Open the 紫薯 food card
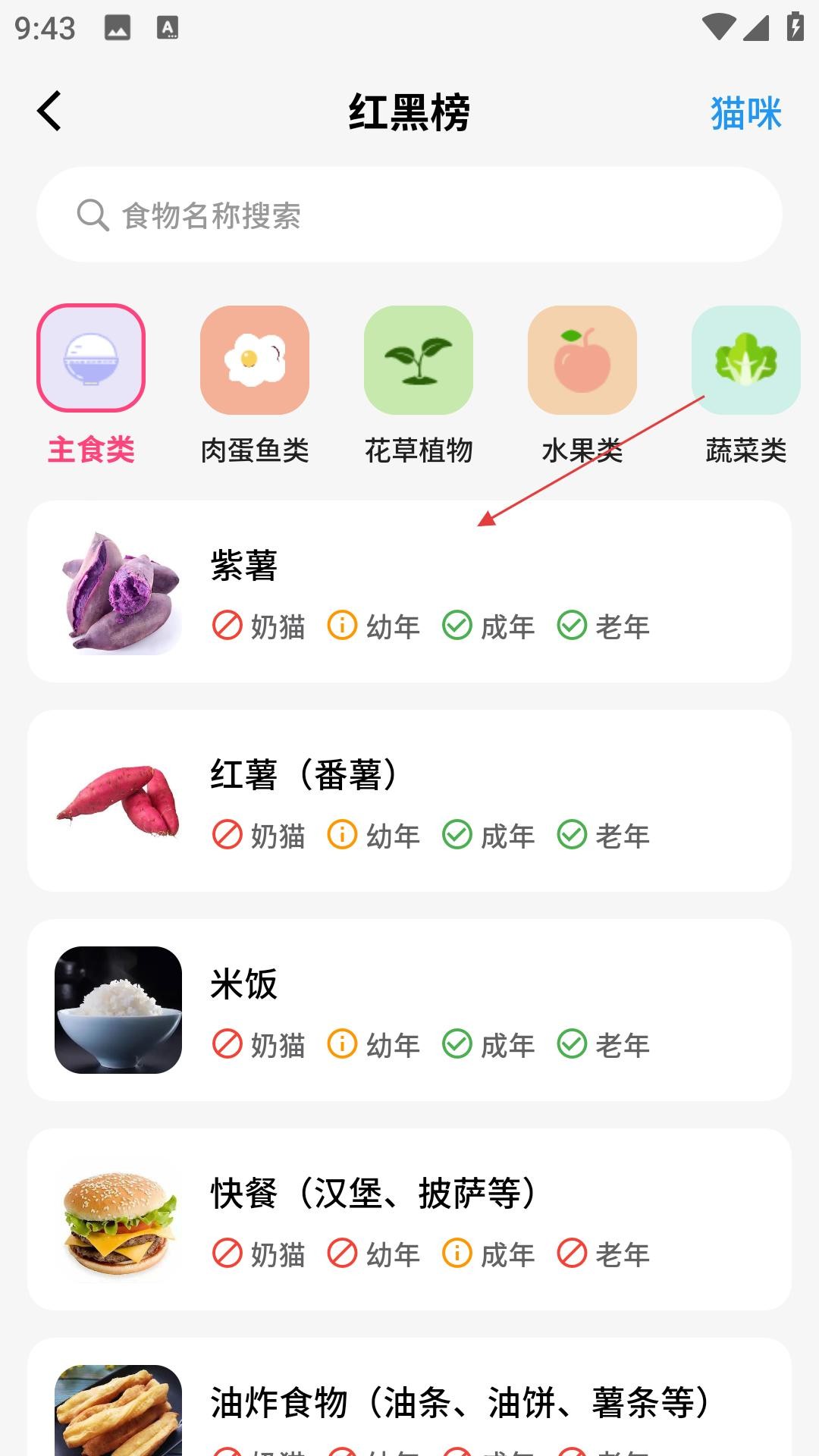 (x=409, y=591)
